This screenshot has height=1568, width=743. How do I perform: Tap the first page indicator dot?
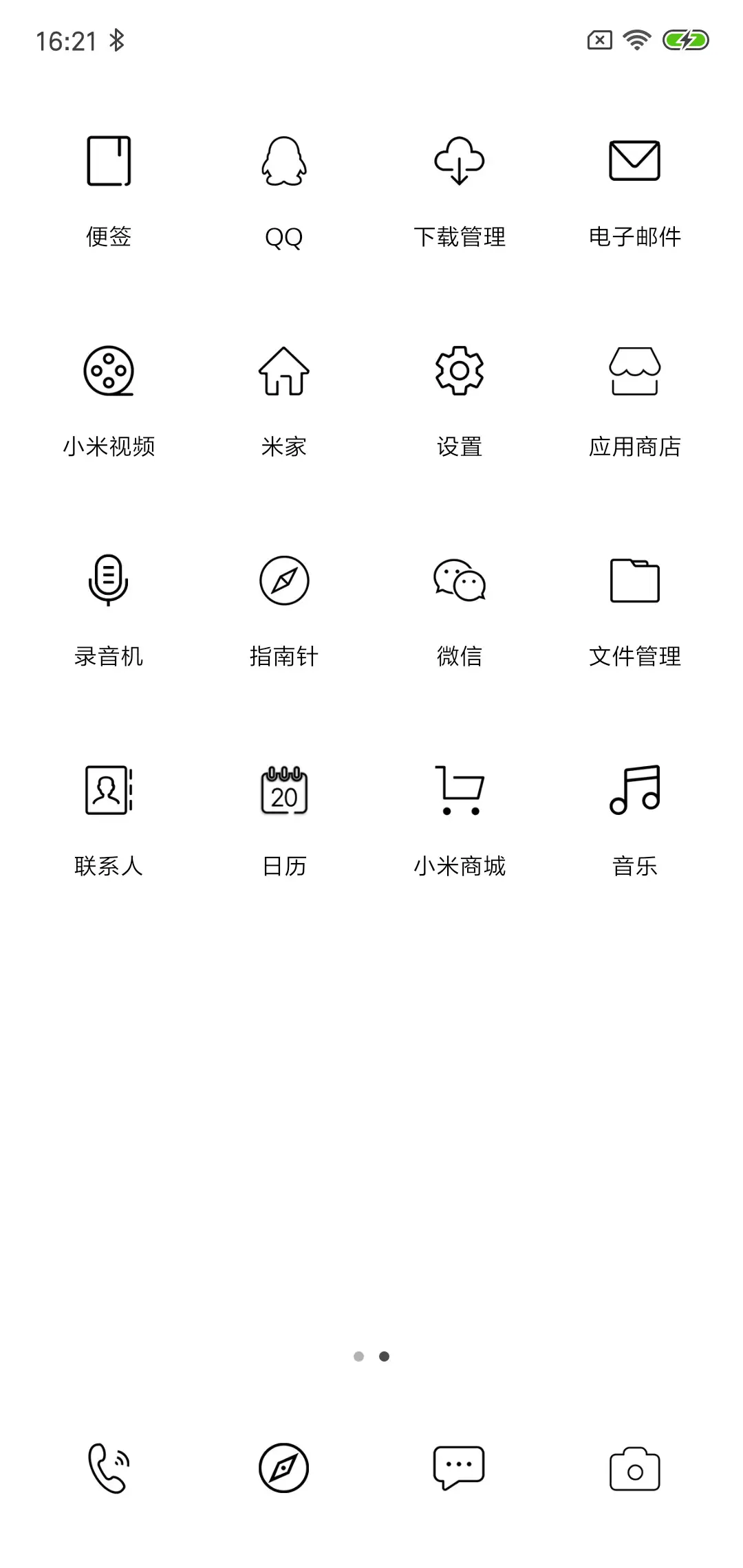(359, 1356)
